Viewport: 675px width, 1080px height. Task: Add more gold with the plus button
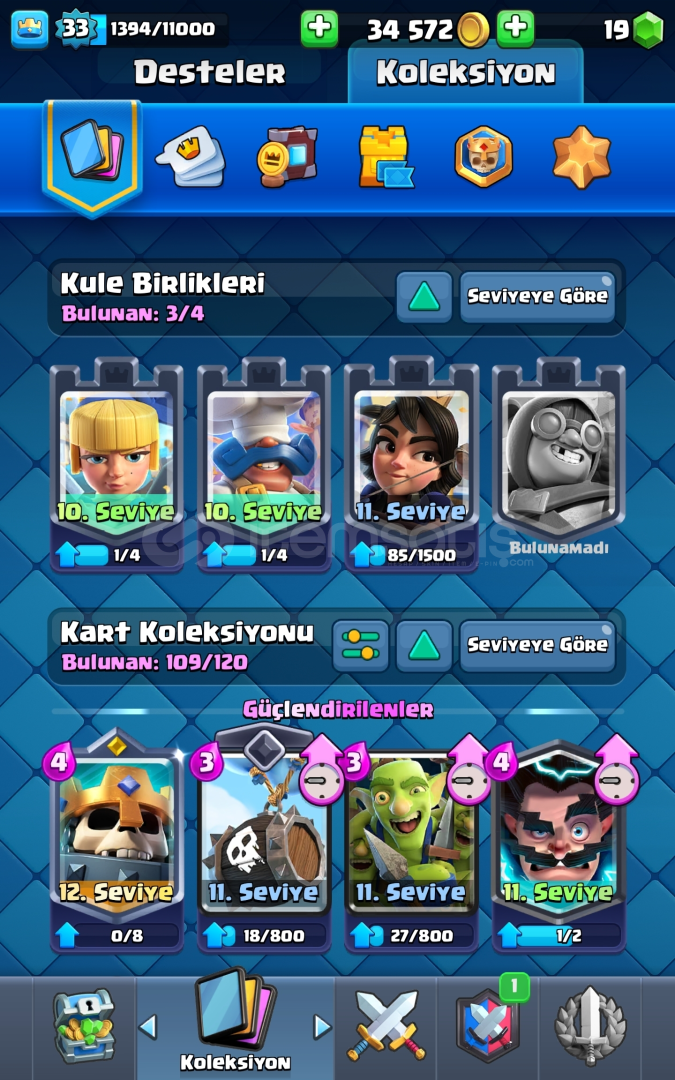(515, 29)
